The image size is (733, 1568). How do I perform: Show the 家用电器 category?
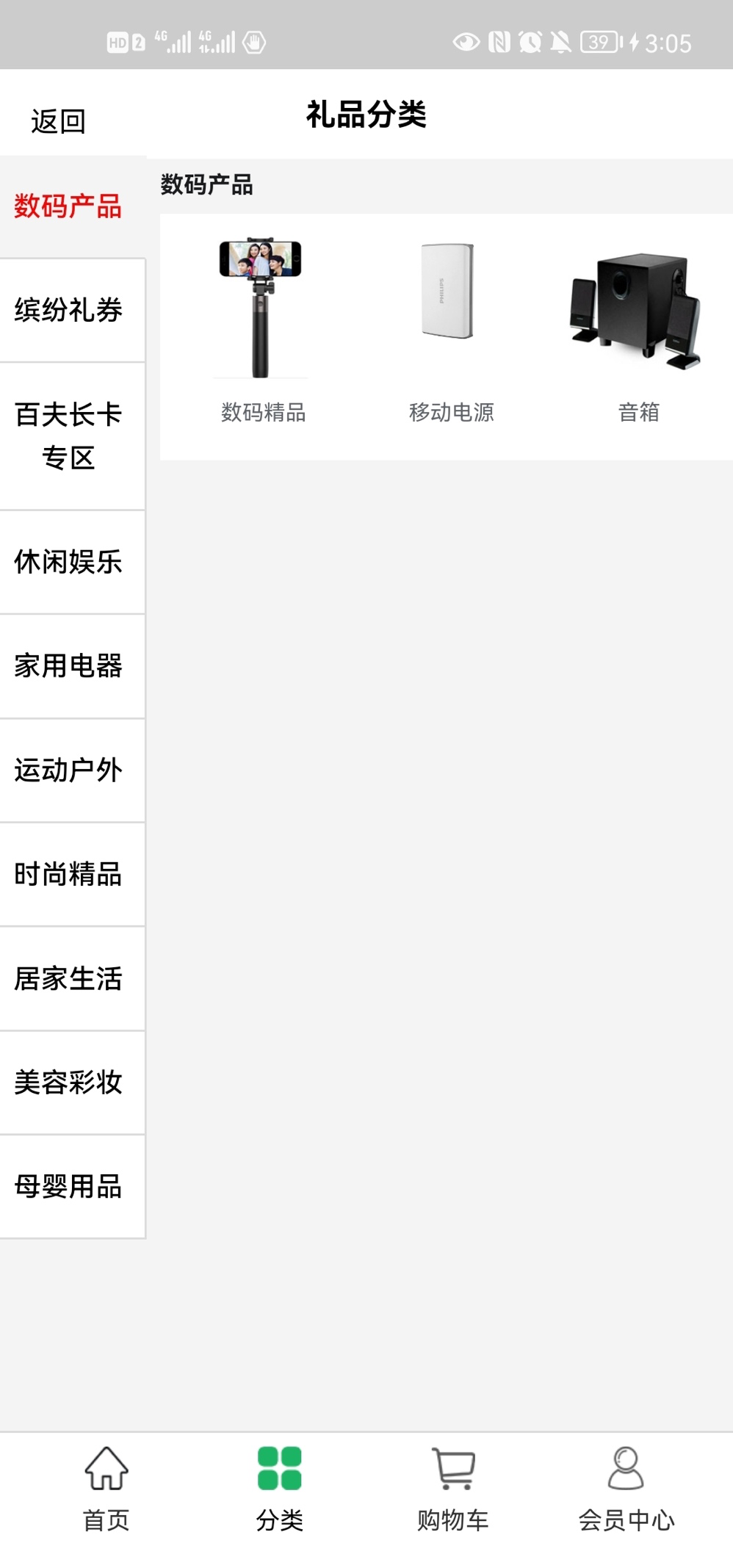tap(72, 666)
